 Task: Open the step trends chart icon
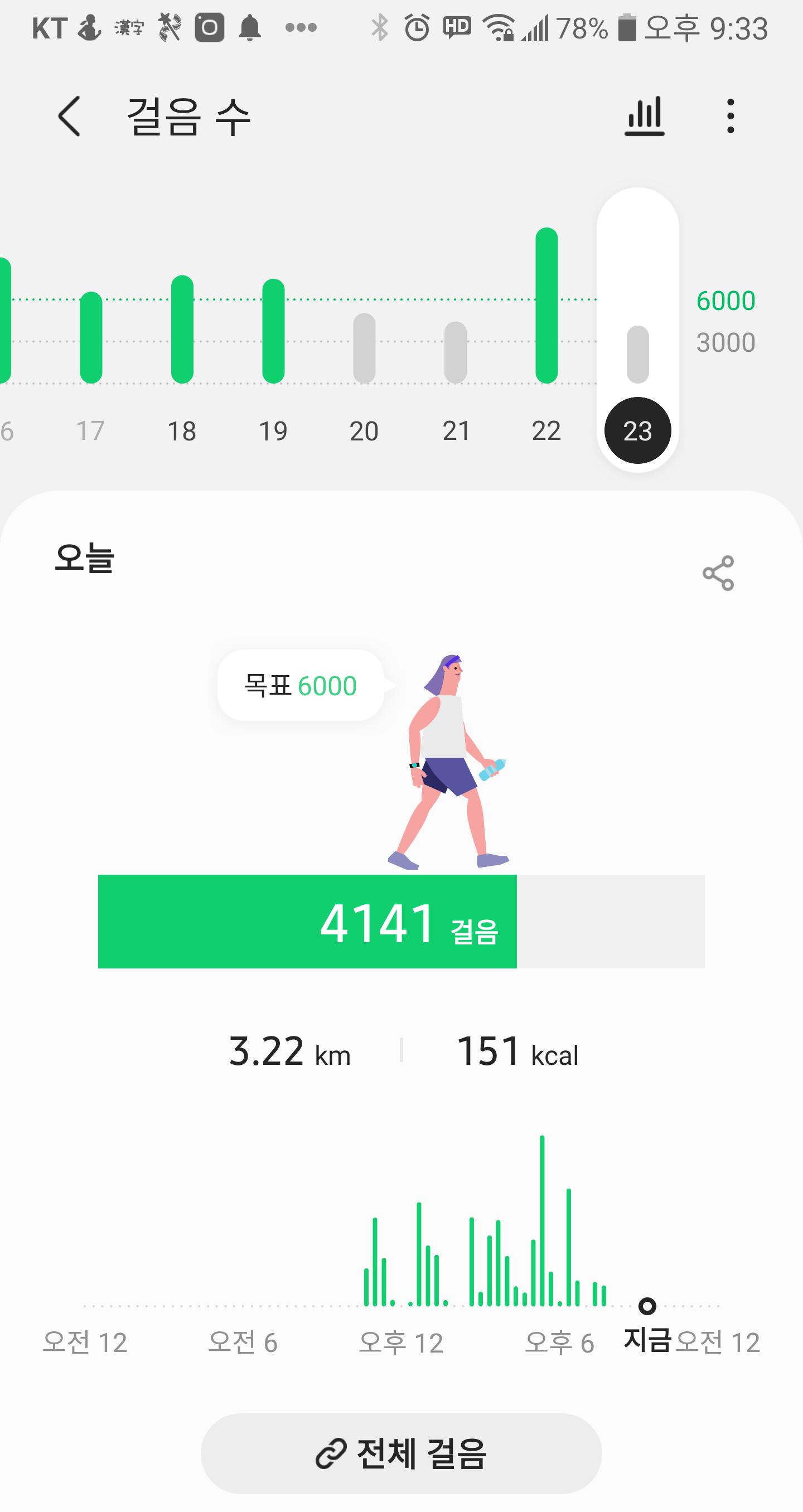tap(644, 116)
